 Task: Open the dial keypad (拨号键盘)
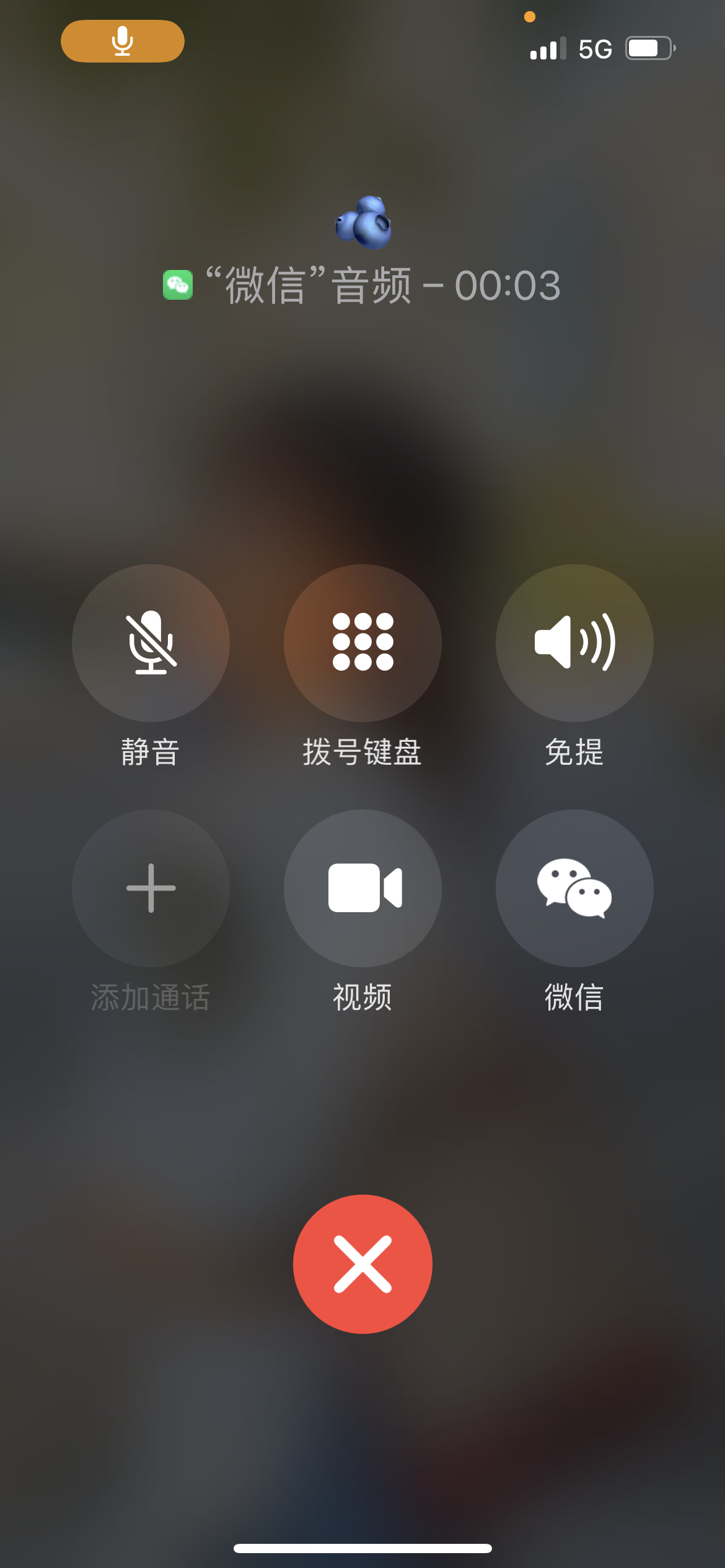click(362, 643)
